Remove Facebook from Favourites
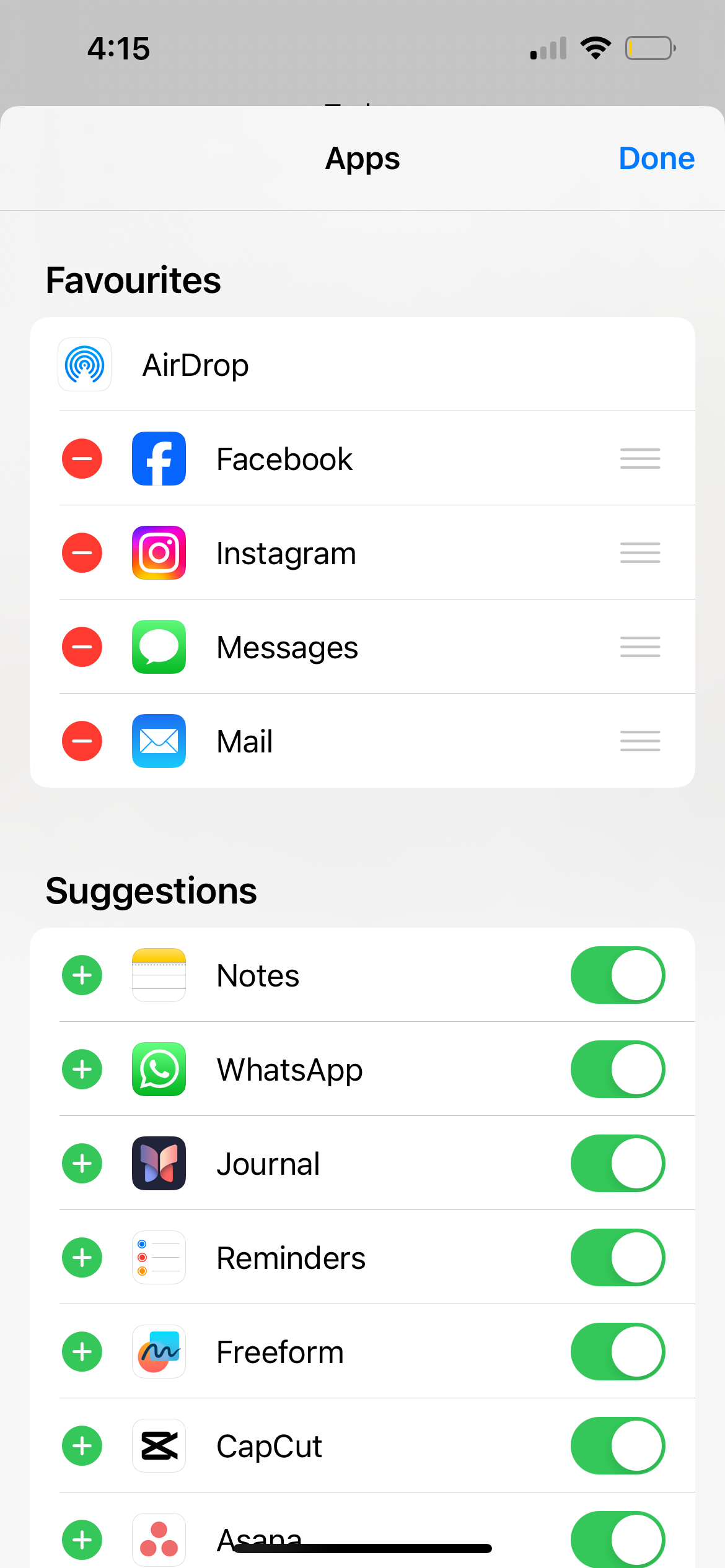The width and height of the screenshot is (725, 1568). pyautogui.click(x=81, y=458)
